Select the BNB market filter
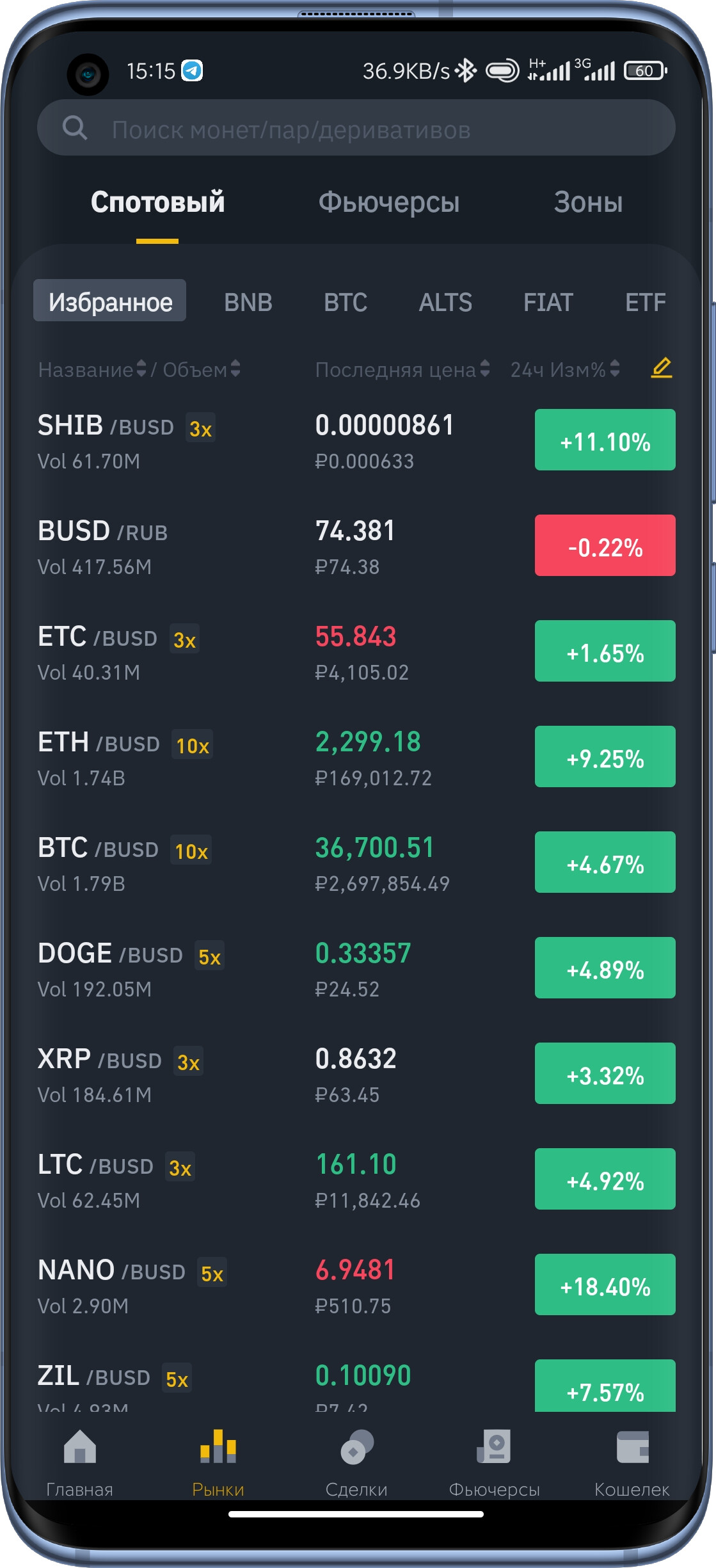The height and width of the screenshot is (1568, 716). [248, 302]
